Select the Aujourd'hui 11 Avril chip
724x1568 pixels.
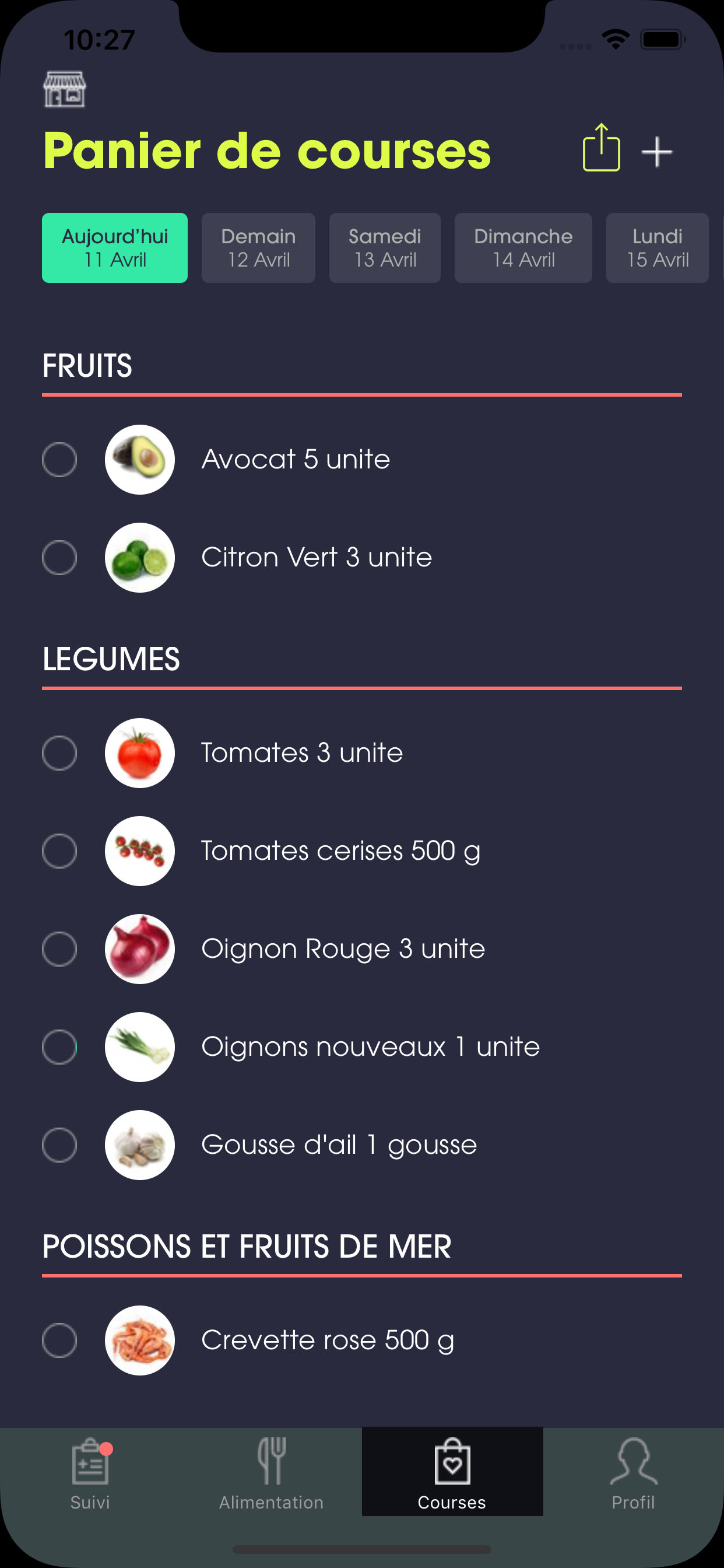tap(115, 248)
